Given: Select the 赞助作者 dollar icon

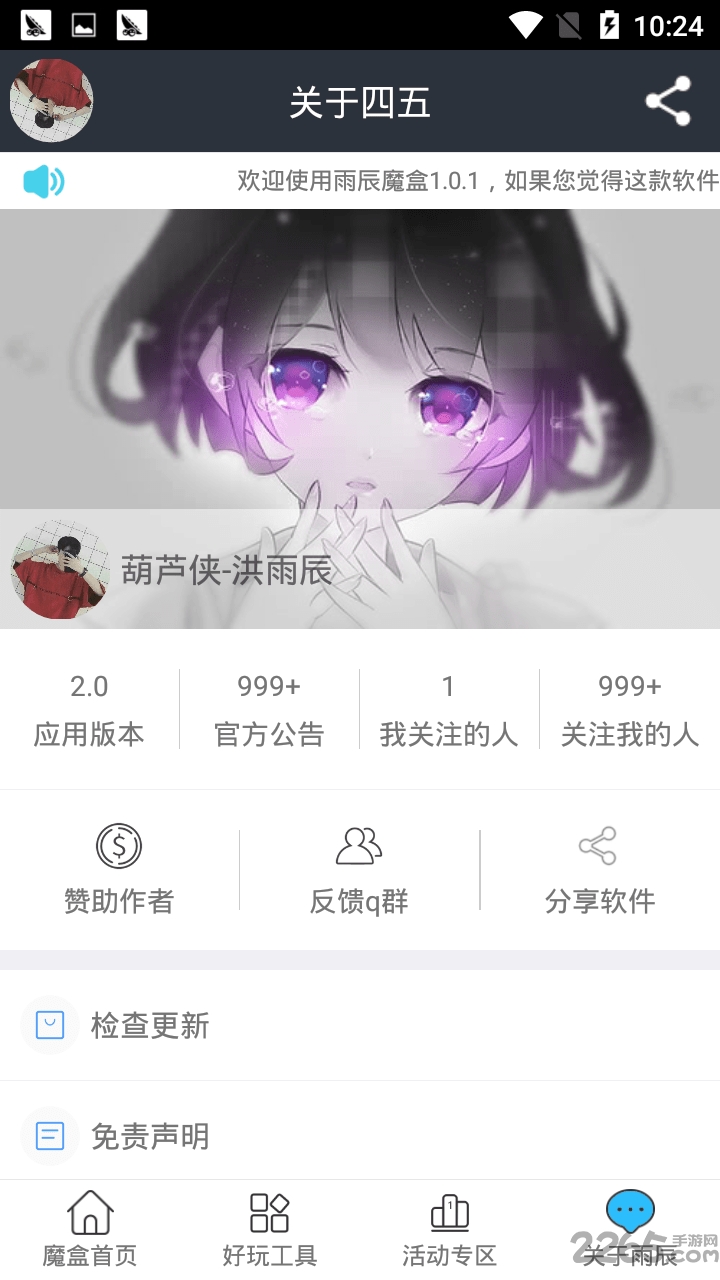Looking at the screenshot, I should (119, 846).
